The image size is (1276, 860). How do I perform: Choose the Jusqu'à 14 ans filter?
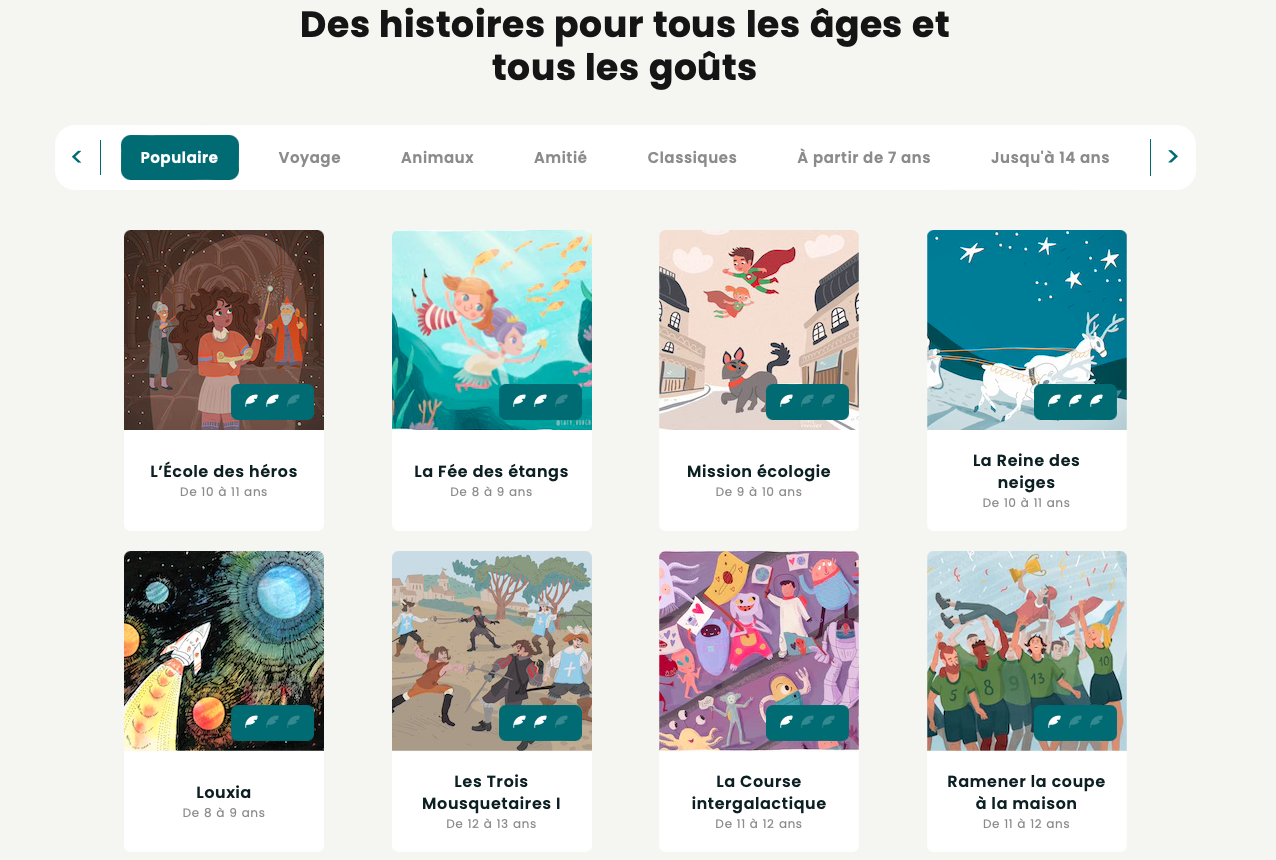1050,157
